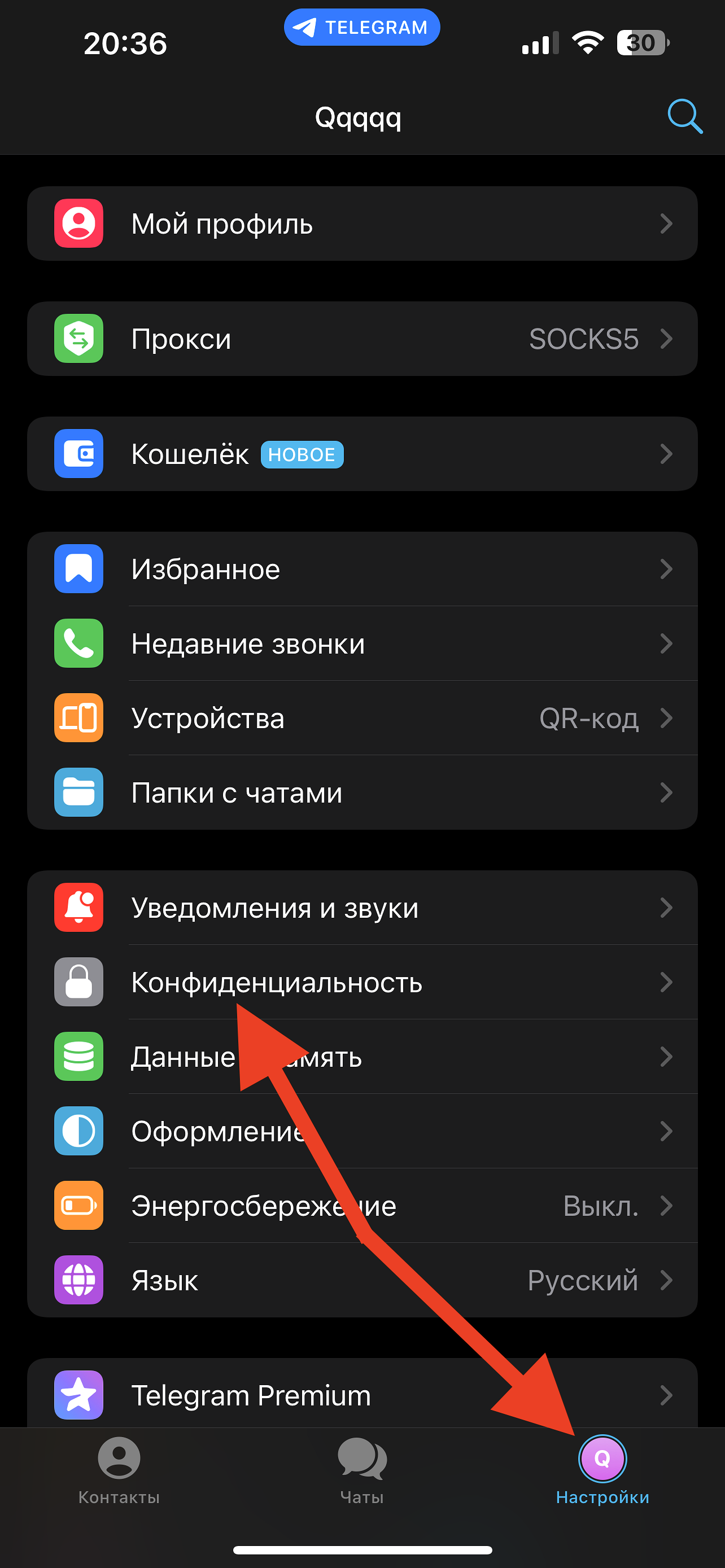Open Уведомления и звуки
725x1568 pixels.
click(361, 908)
